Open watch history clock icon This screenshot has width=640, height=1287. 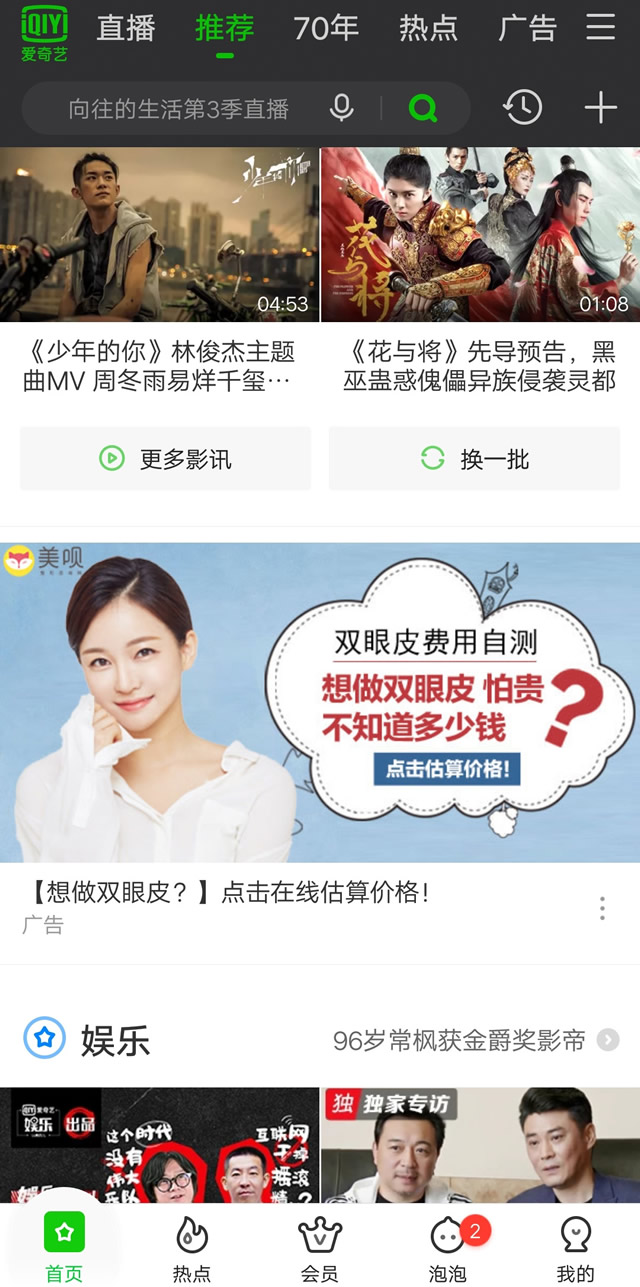click(522, 108)
